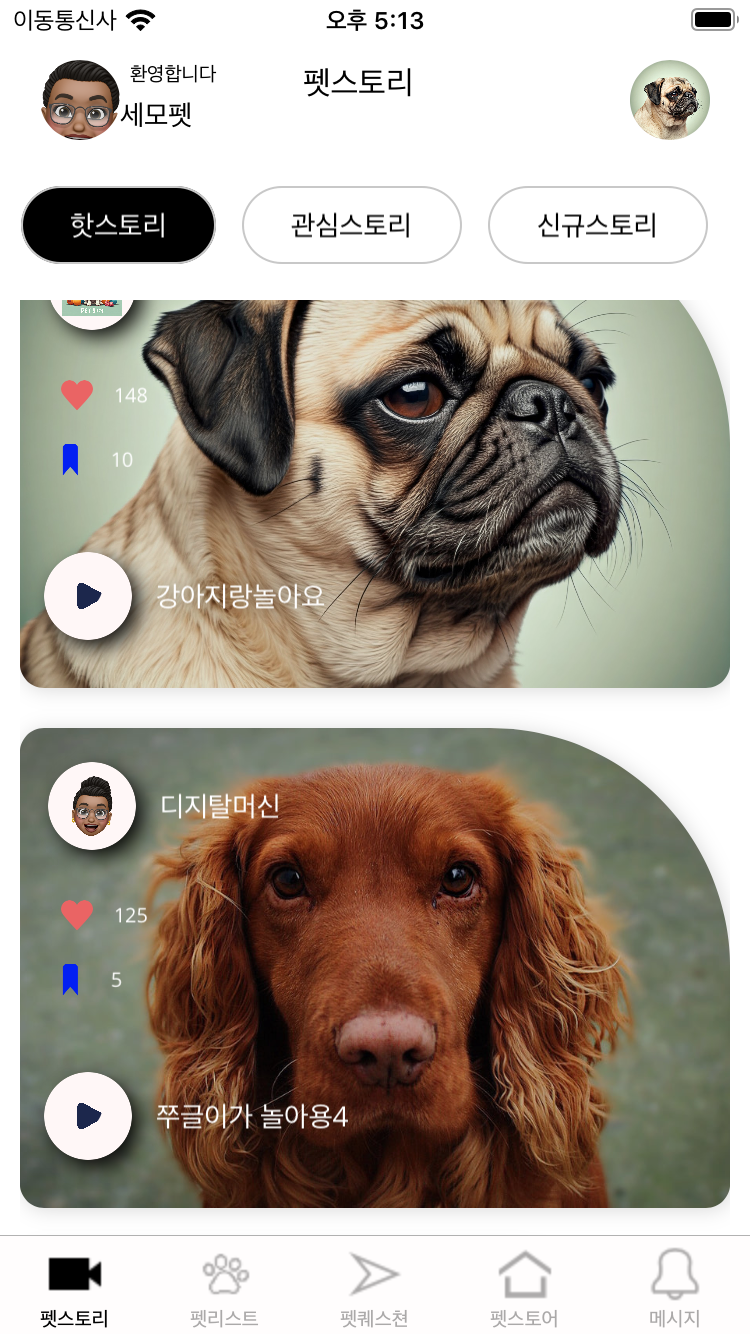Open the 펫스토어 tab
750x1334 pixels.
point(525,1288)
